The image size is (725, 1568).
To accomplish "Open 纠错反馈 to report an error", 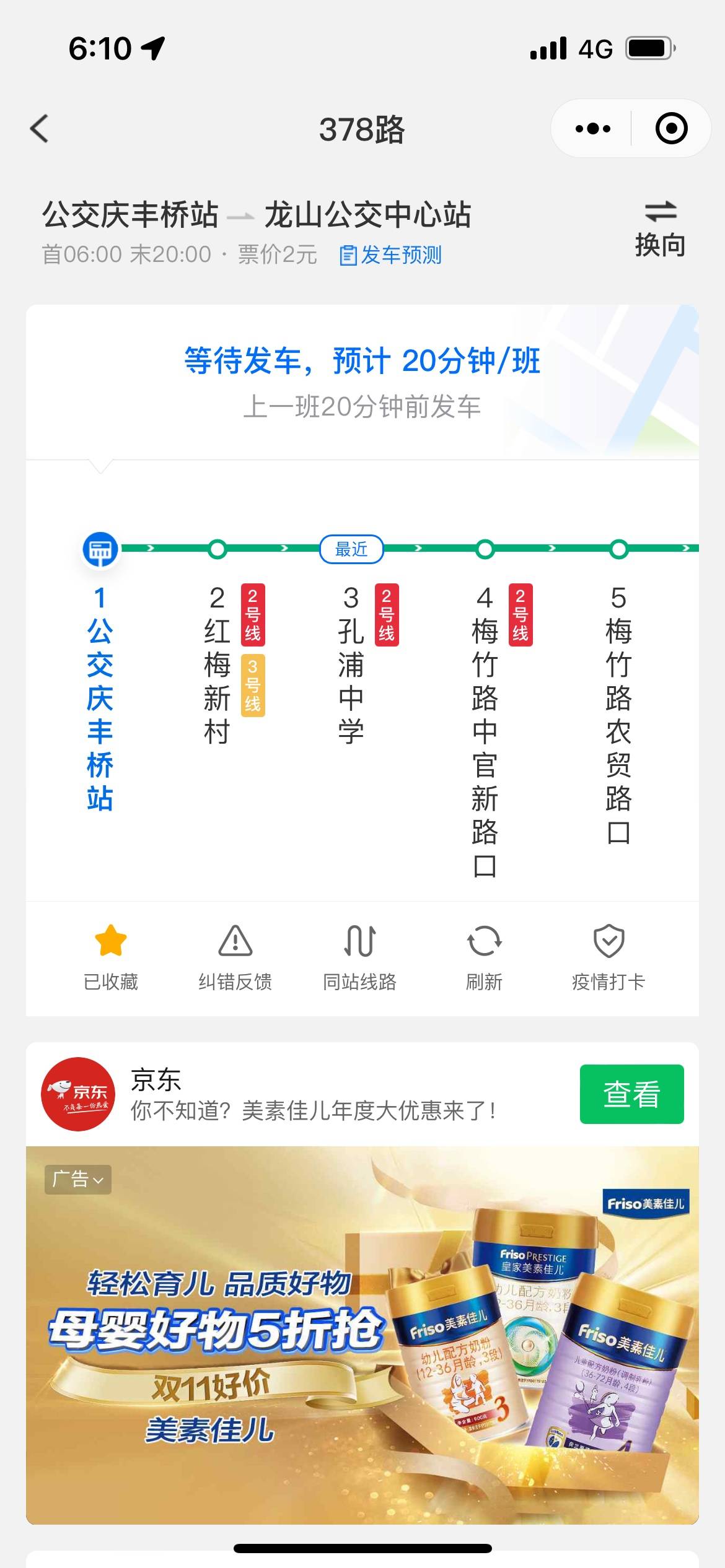I will [x=235, y=957].
